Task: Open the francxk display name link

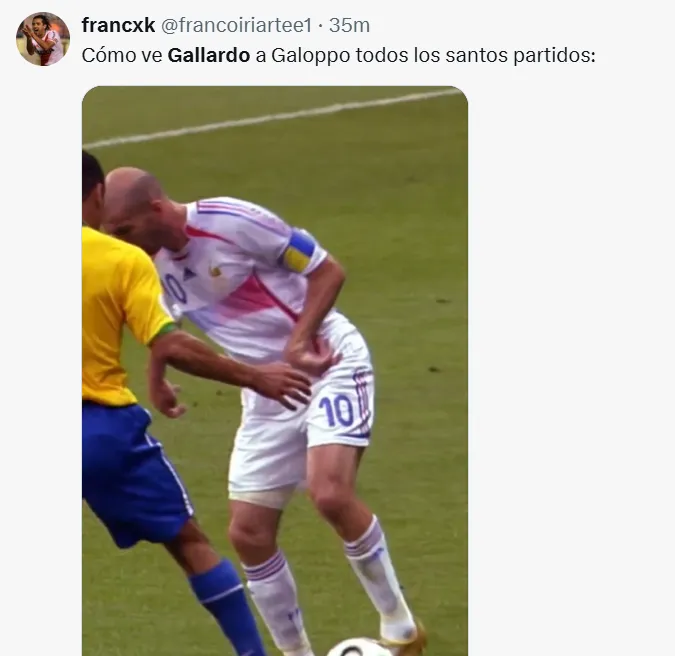Action: pos(118,25)
